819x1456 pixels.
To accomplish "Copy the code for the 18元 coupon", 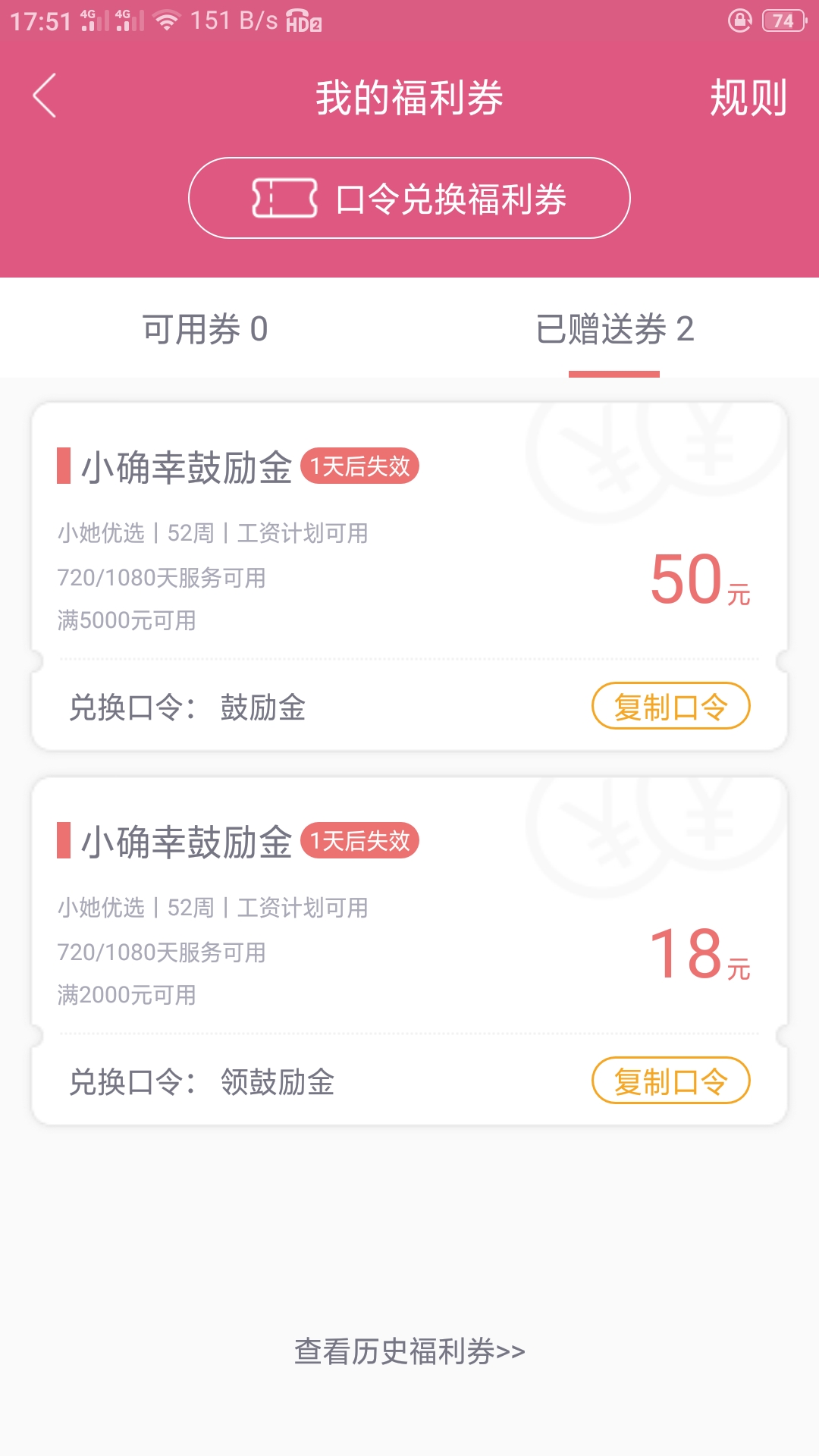I will pos(670,1081).
